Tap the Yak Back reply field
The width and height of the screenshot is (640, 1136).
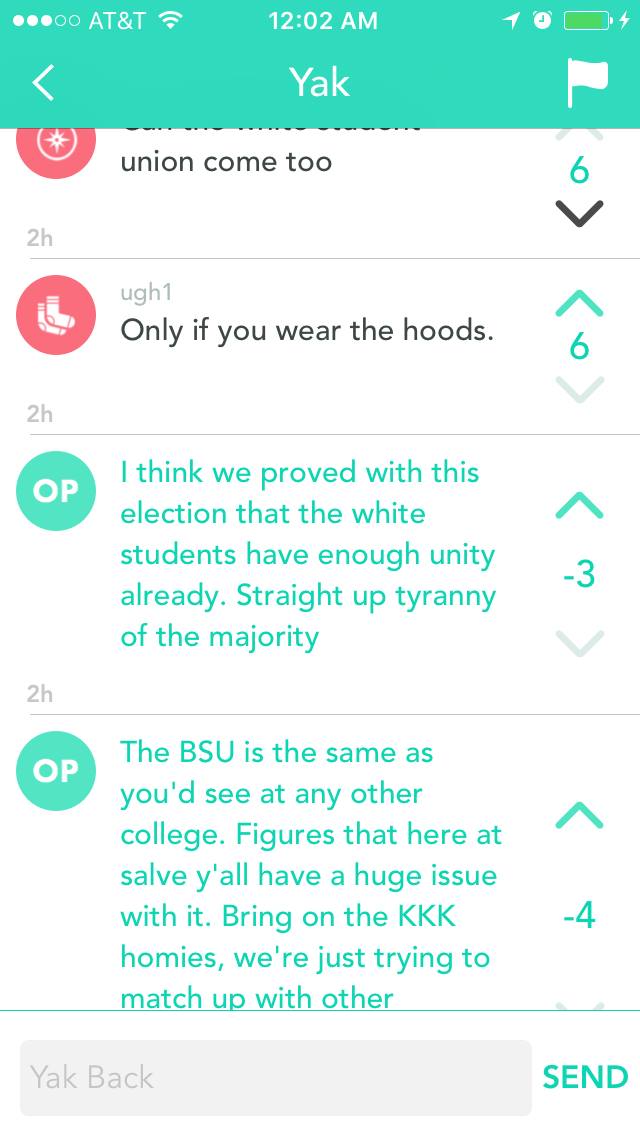tap(275, 1077)
